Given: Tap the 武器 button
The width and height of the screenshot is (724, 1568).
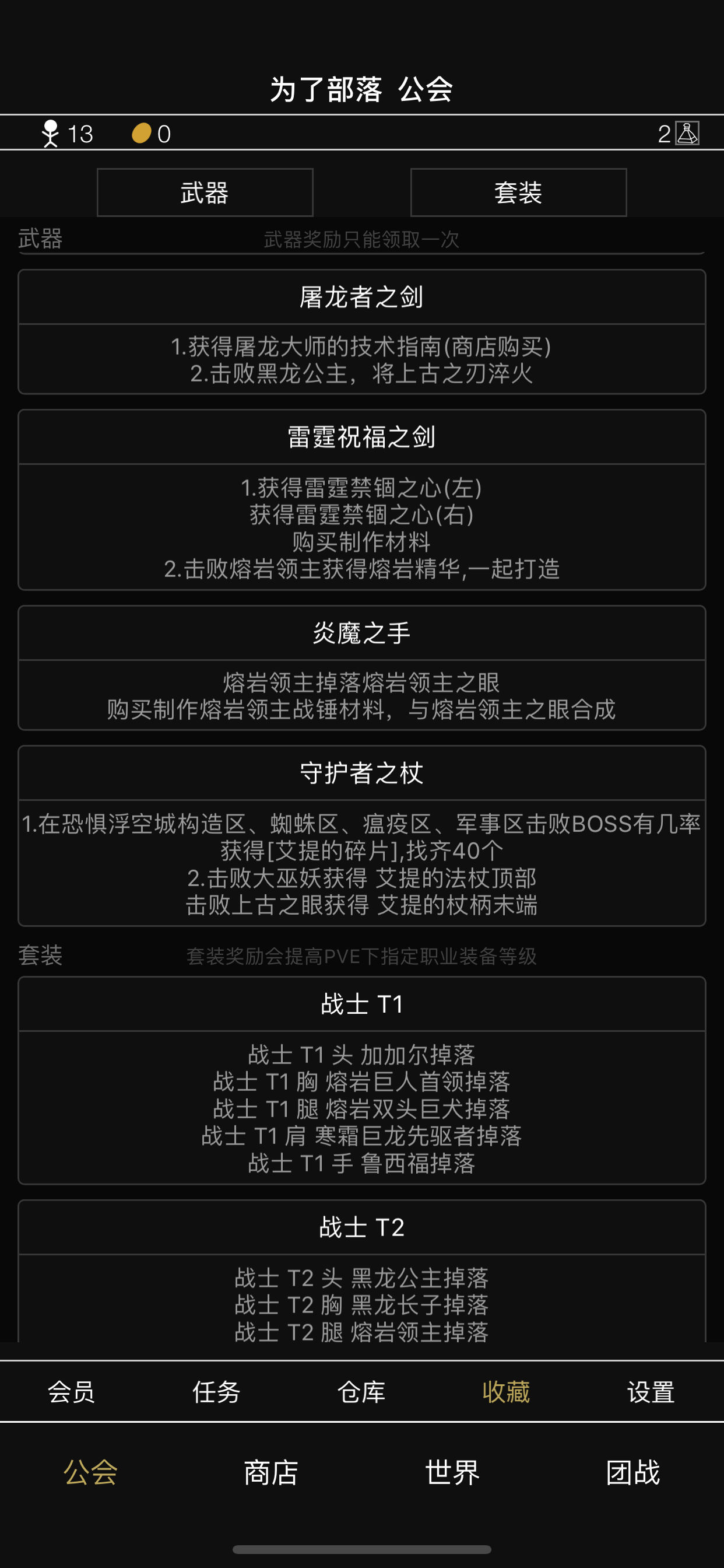Looking at the screenshot, I should [205, 192].
